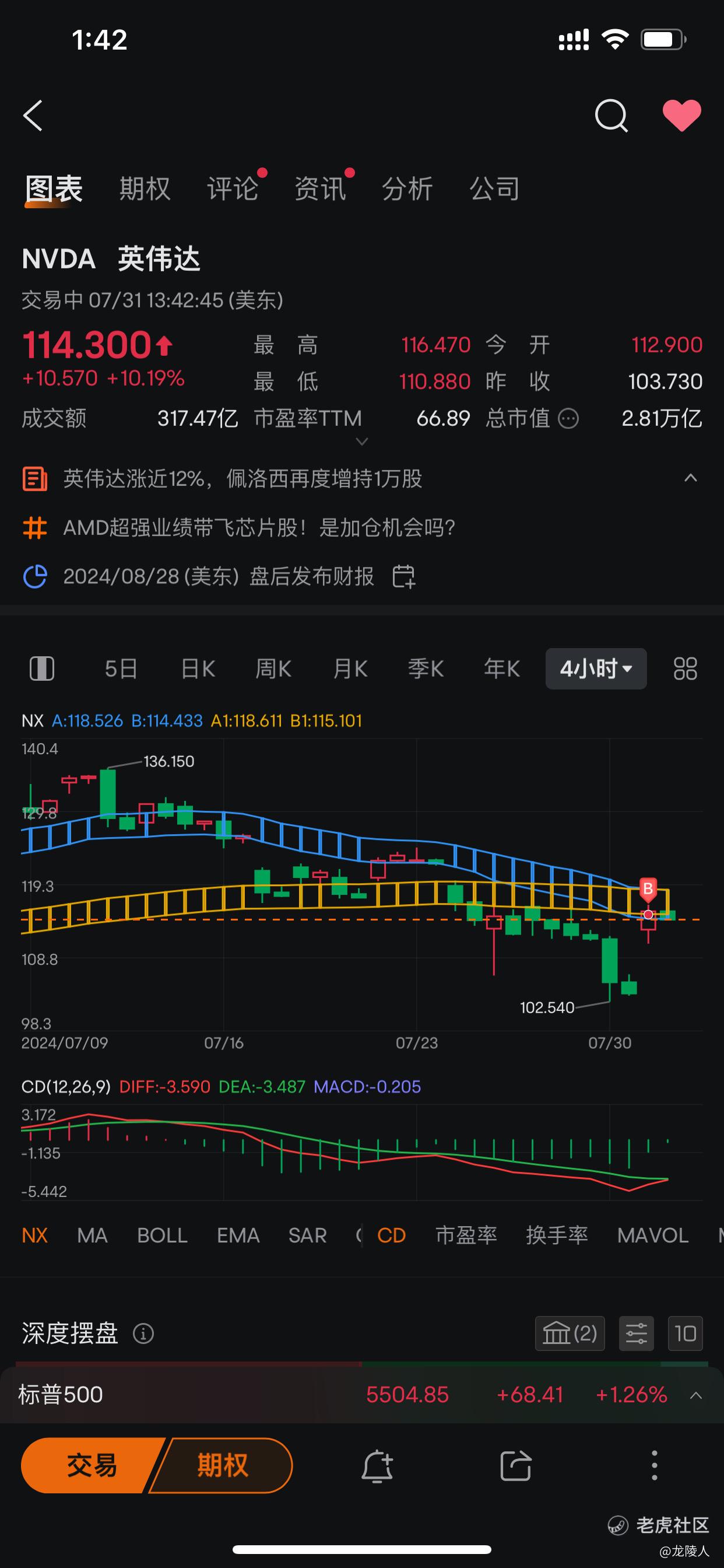Open chart layout grid settings
The image size is (724, 1568).
685,669
